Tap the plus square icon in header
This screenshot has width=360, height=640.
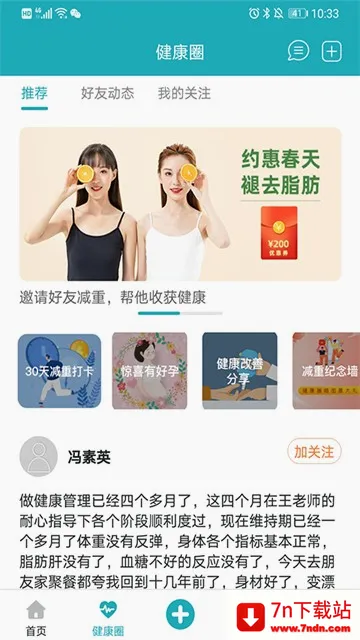pos(332,51)
